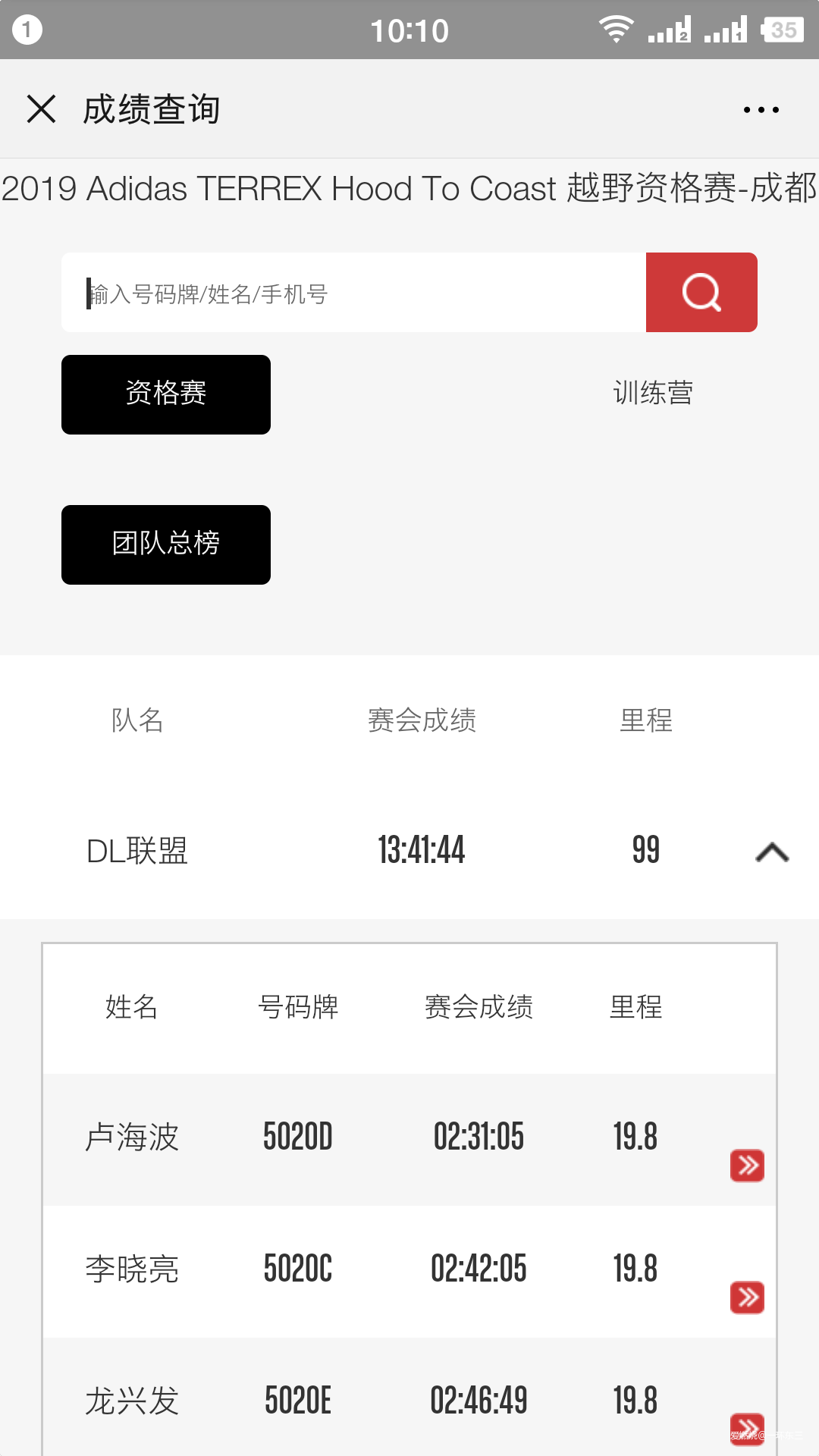The image size is (819, 1456).
Task: Tap the battery indicator showing 35
Action: [782, 30]
